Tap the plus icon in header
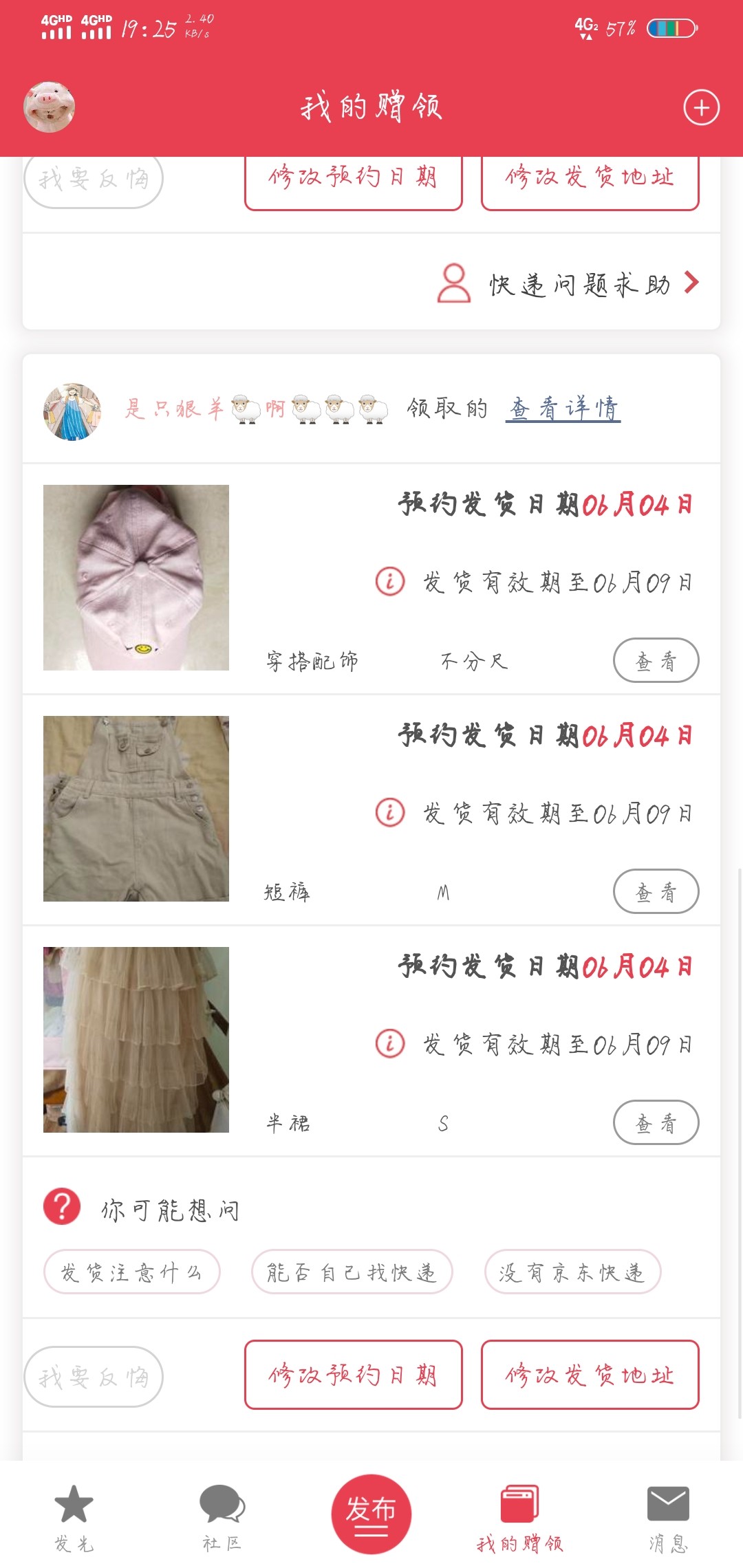This screenshot has width=743, height=1568. [x=701, y=107]
